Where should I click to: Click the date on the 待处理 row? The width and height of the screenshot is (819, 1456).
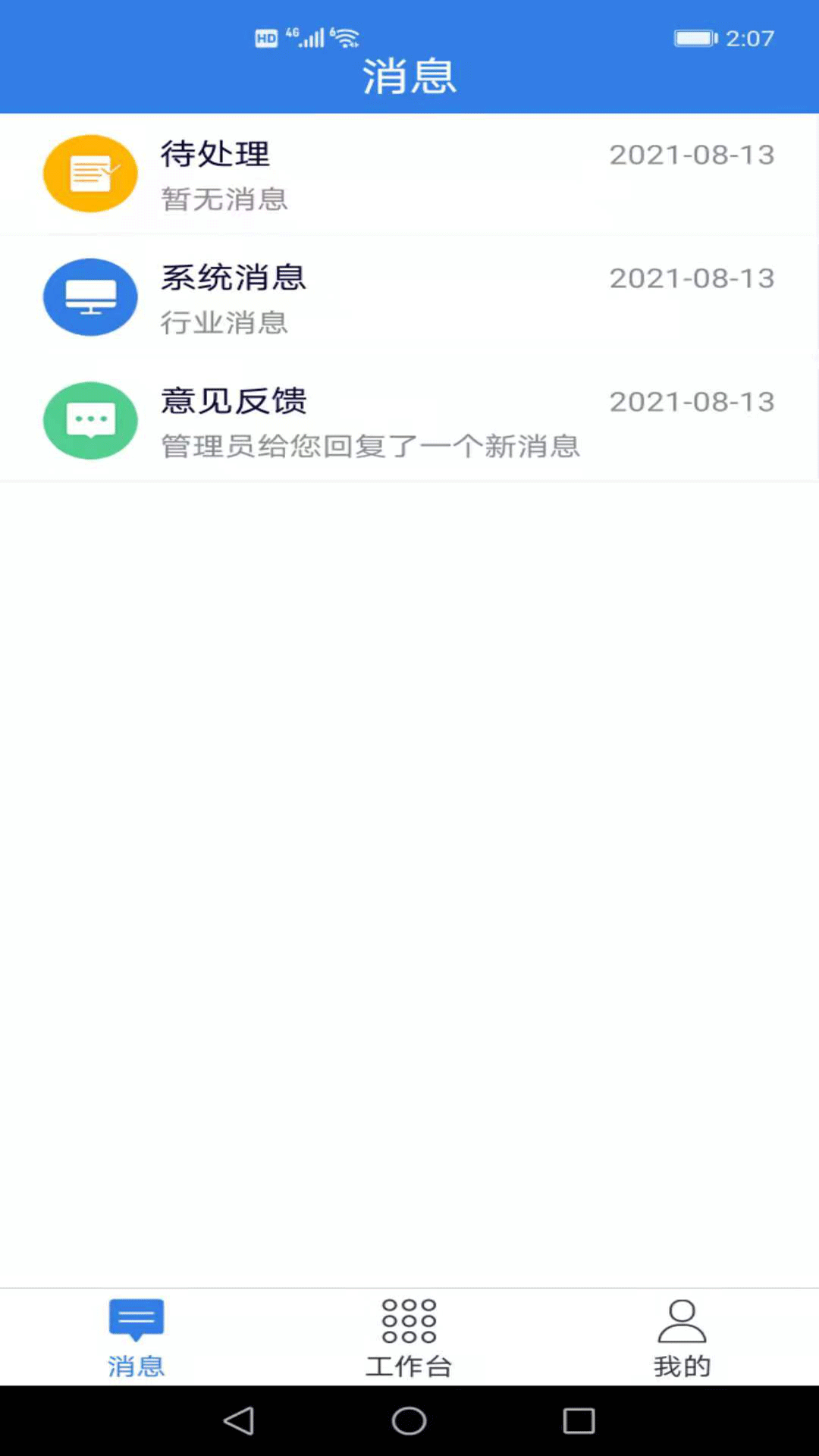(x=692, y=155)
